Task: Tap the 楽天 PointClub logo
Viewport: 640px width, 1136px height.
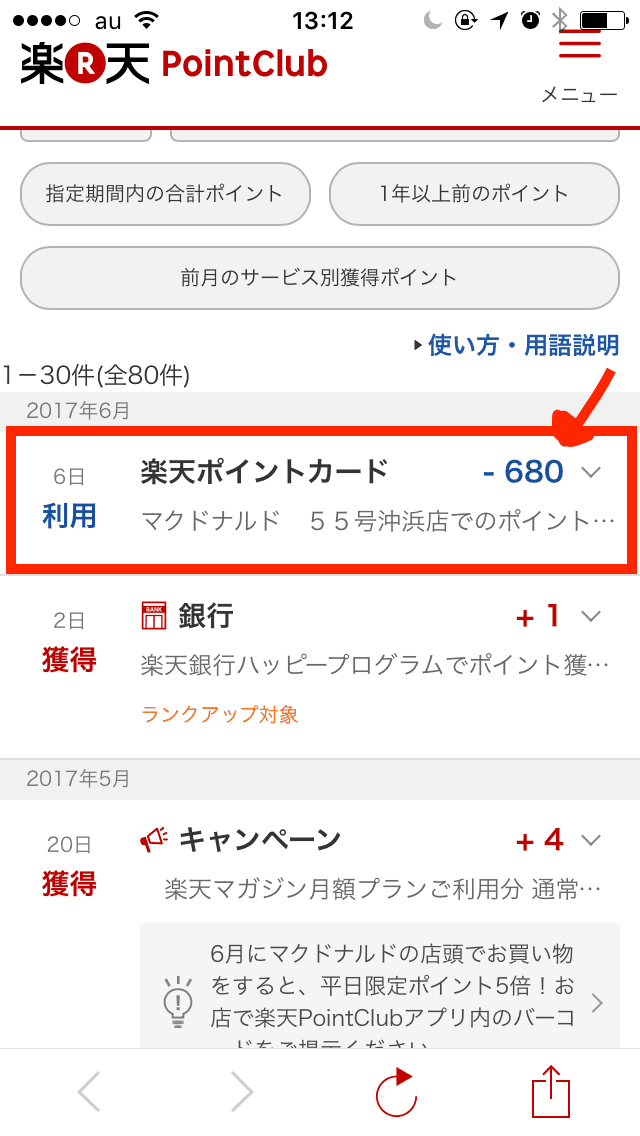Action: [x=174, y=64]
